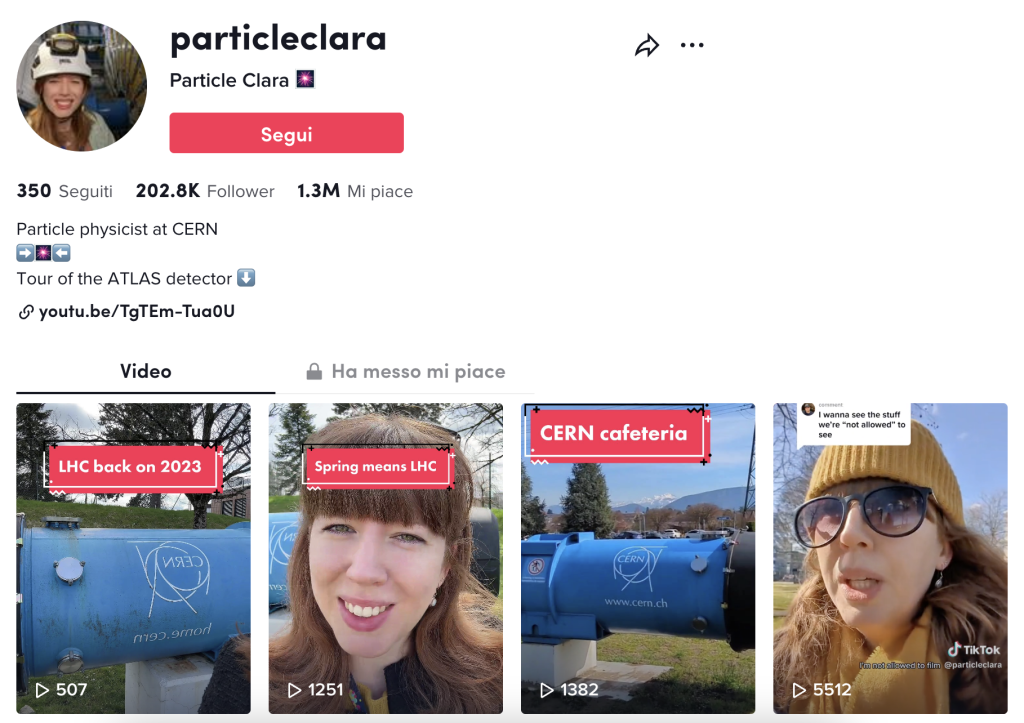
Task: Open the video with 5512 views
Action: pos(889,558)
